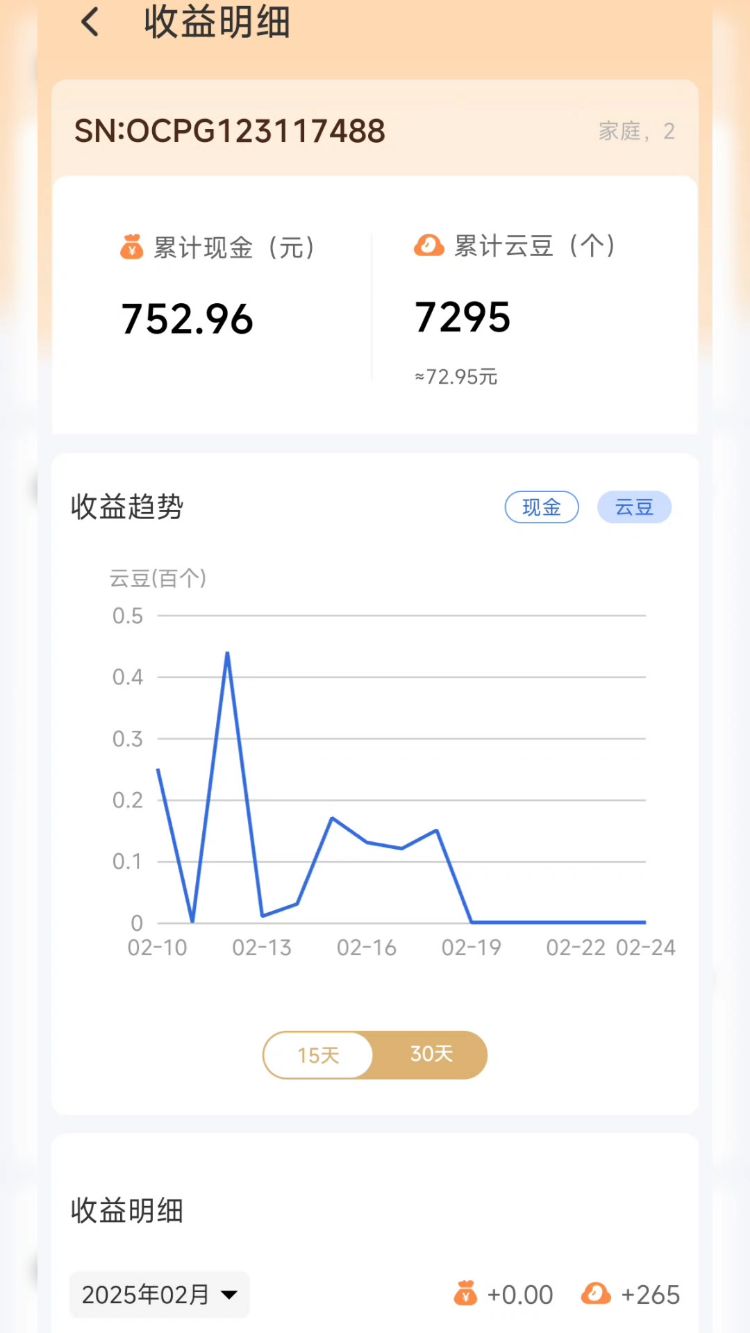
Task: Open the 2025年02月 month dropdown
Action: (x=160, y=1295)
